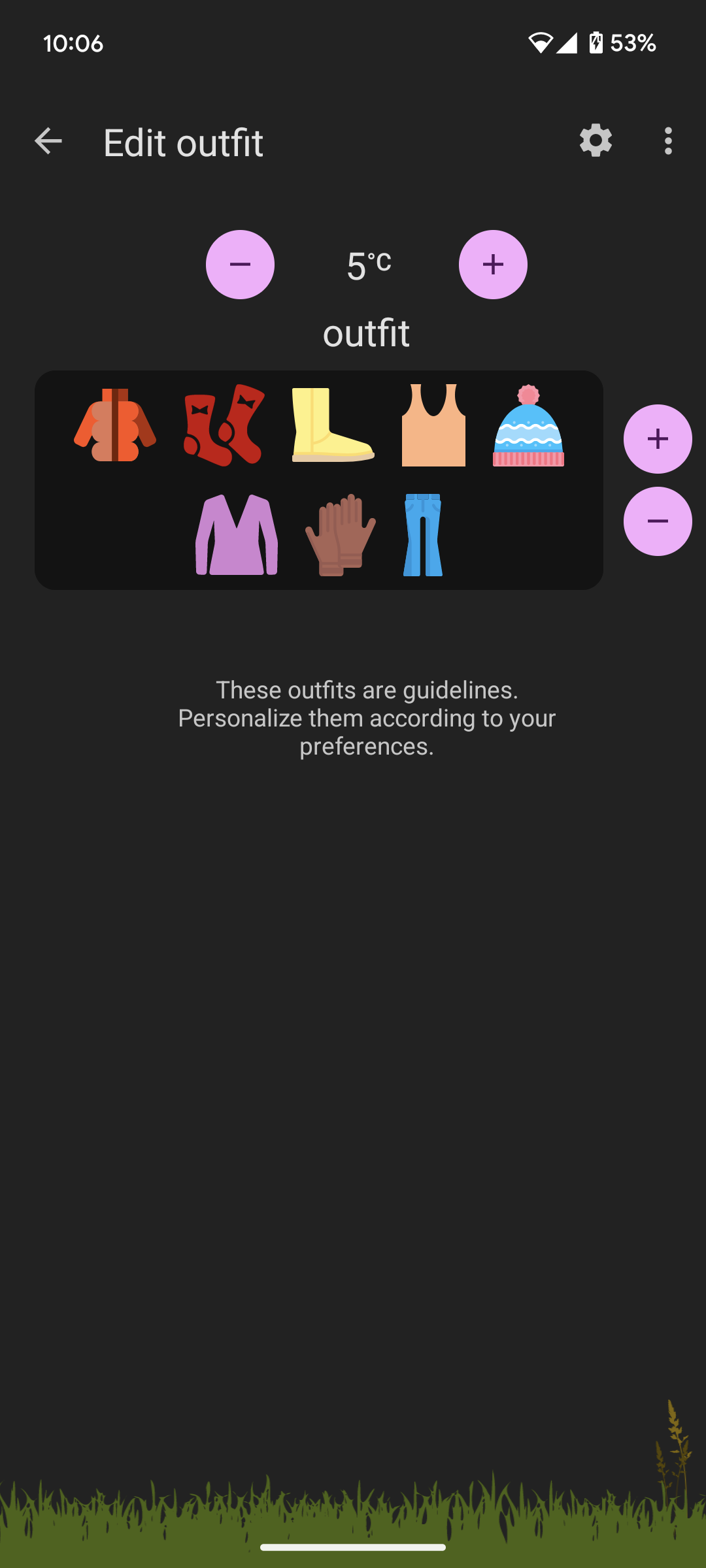Viewport: 706px width, 1568px height.
Task: Select the blue jeans item
Action: [423, 534]
